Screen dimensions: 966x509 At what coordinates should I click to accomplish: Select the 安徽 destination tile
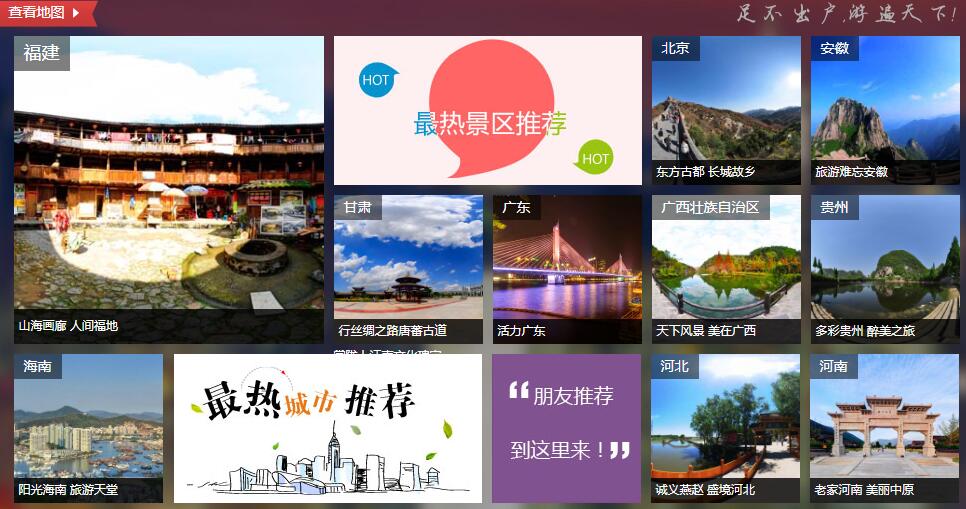click(x=885, y=110)
